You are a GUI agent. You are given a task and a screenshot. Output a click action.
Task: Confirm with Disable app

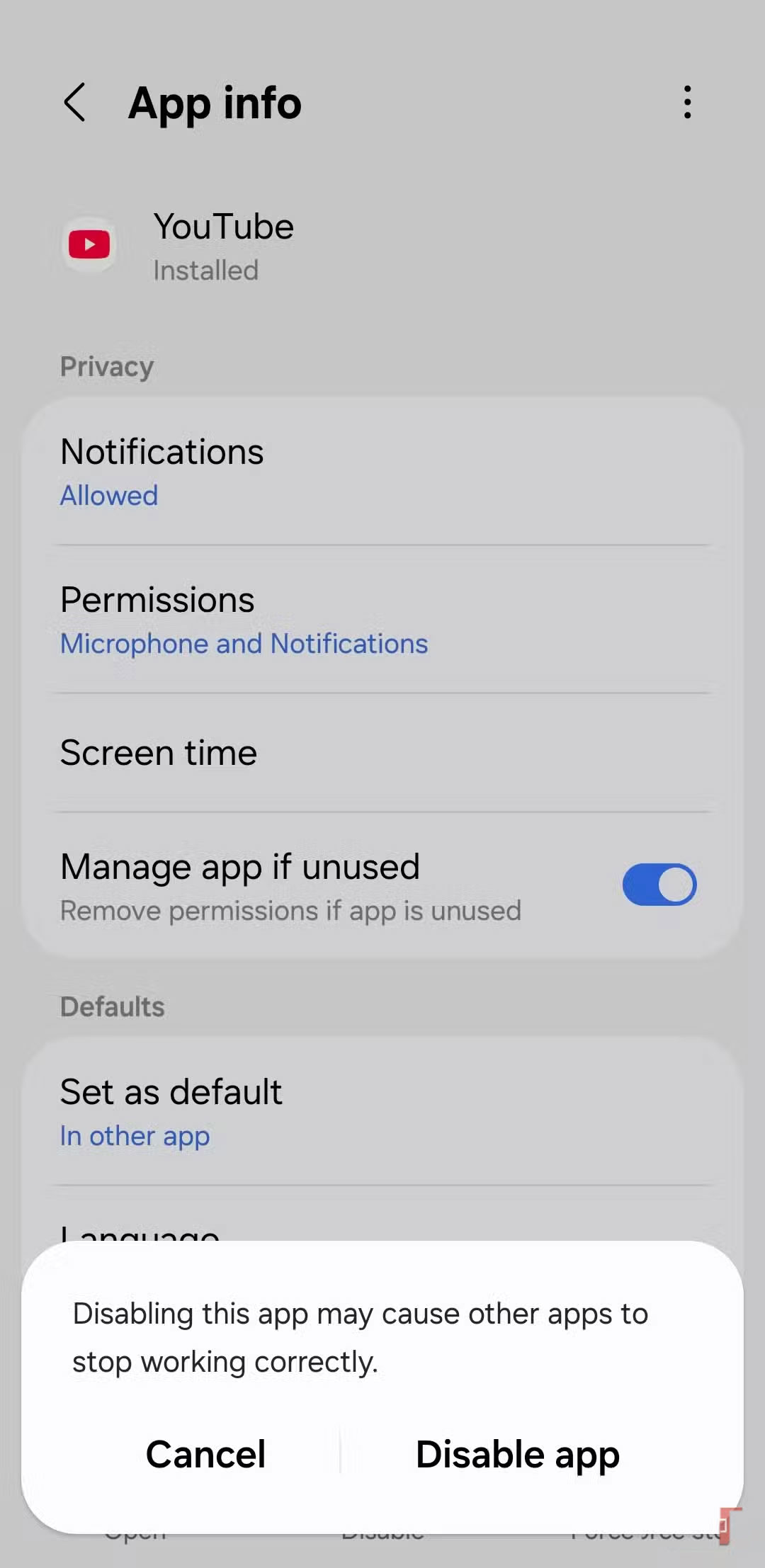(518, 1454)
